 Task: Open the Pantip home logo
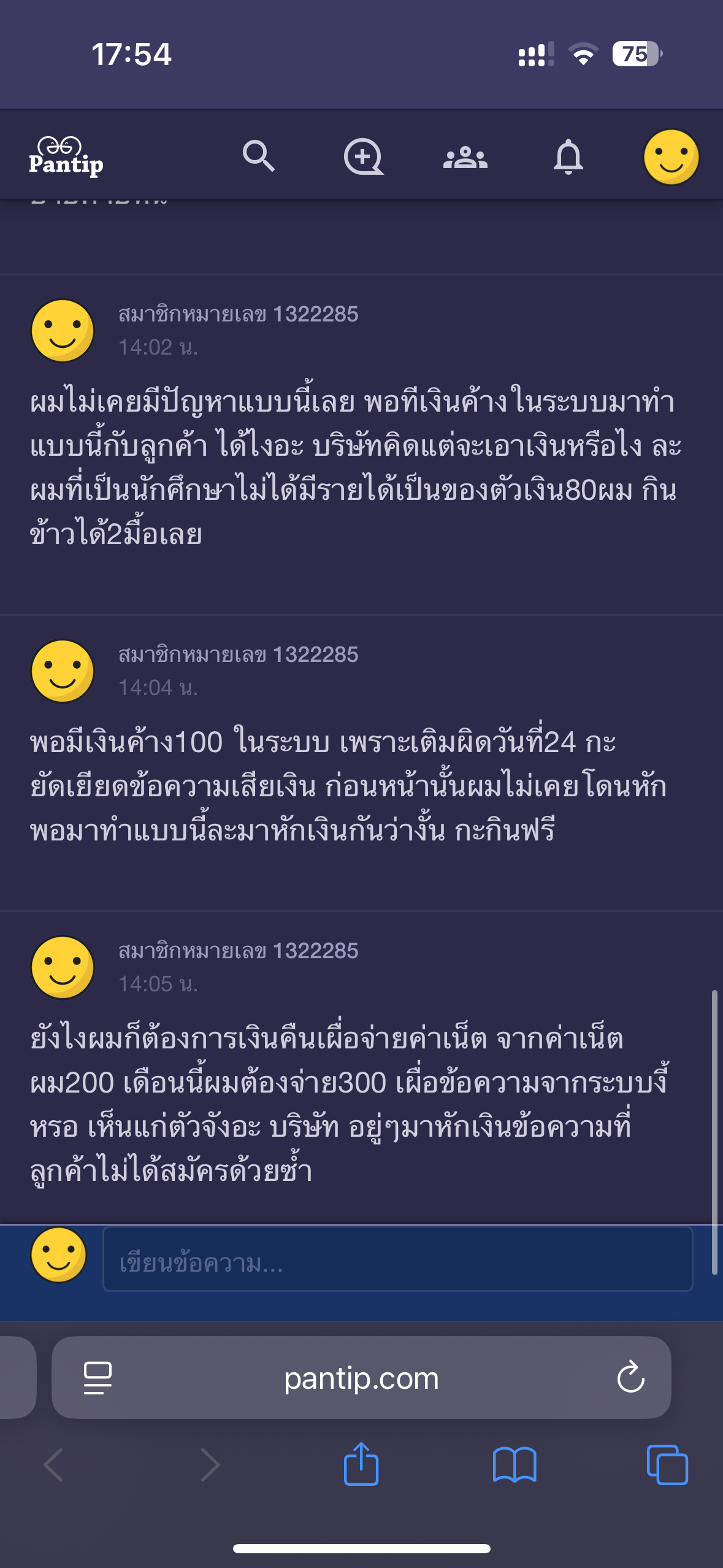66,156
